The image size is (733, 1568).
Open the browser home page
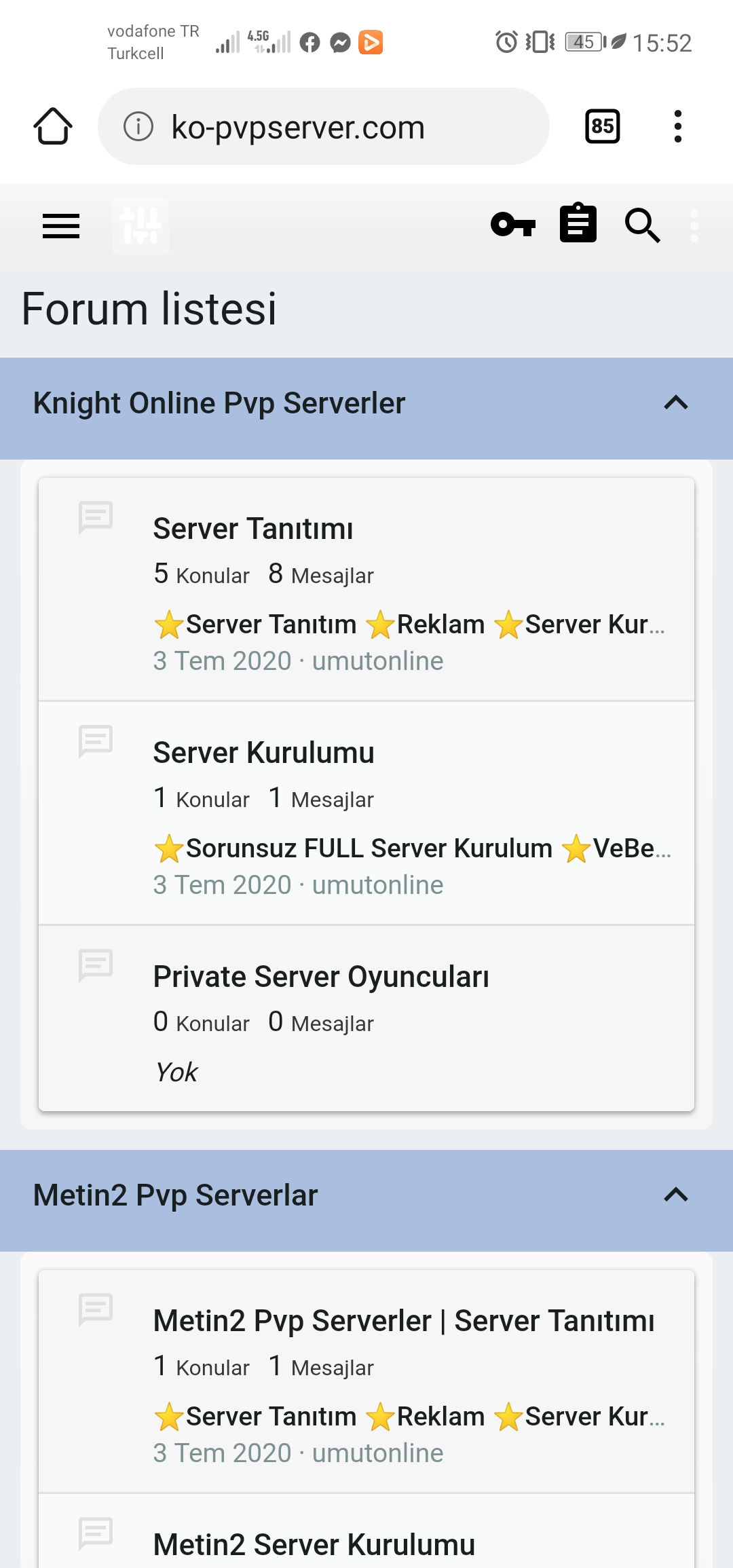(53, 126)
